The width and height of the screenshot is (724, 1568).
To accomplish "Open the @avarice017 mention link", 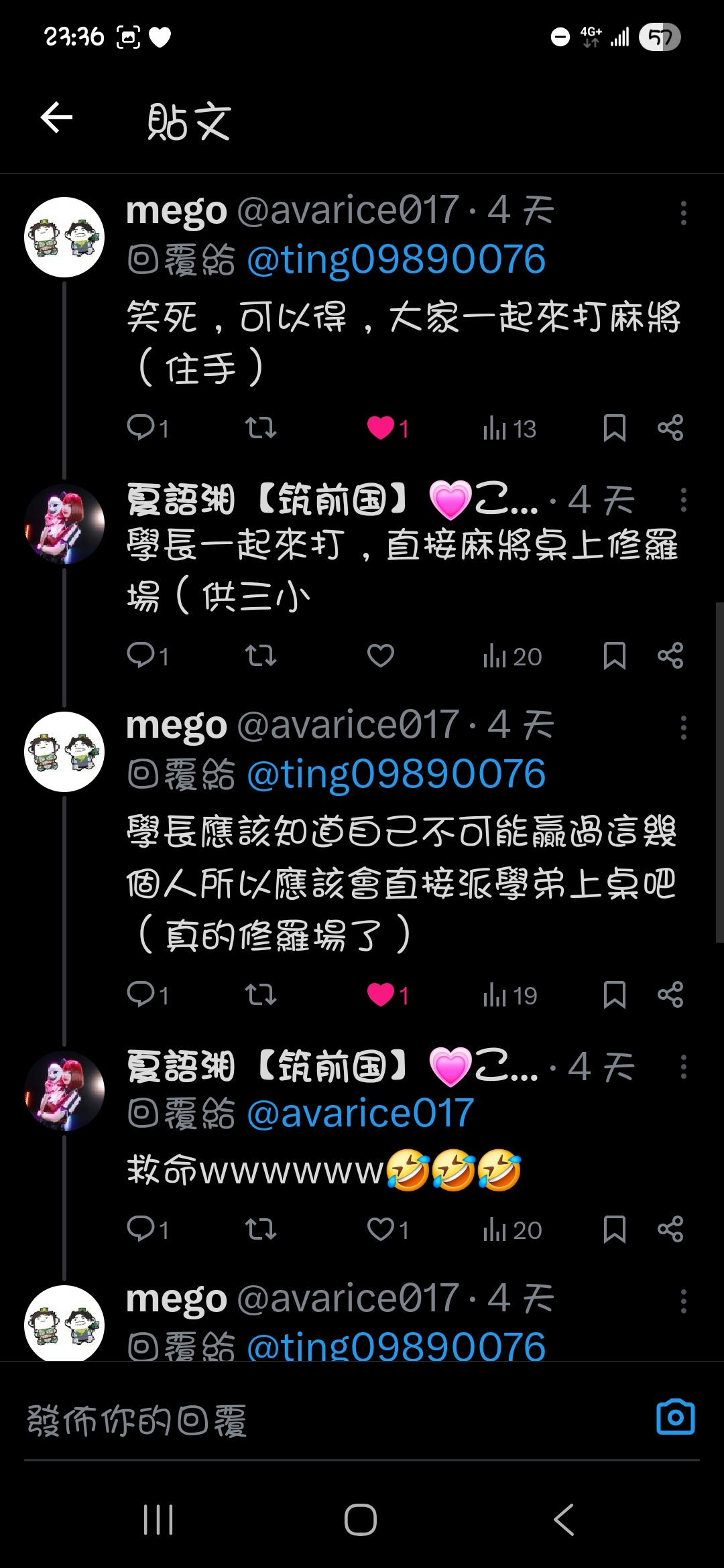I will pyautogui.click(x=361, y=1114).
